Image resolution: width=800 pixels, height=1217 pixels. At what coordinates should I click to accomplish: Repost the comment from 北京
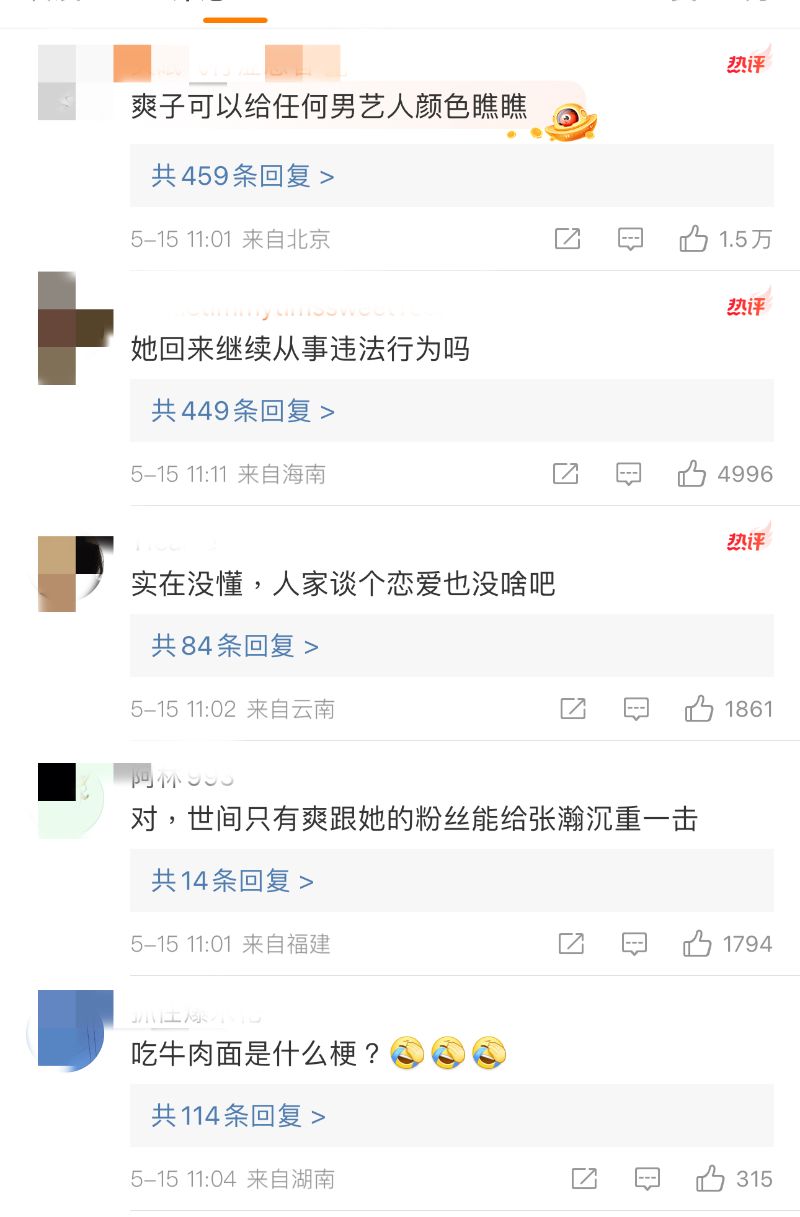567,239
